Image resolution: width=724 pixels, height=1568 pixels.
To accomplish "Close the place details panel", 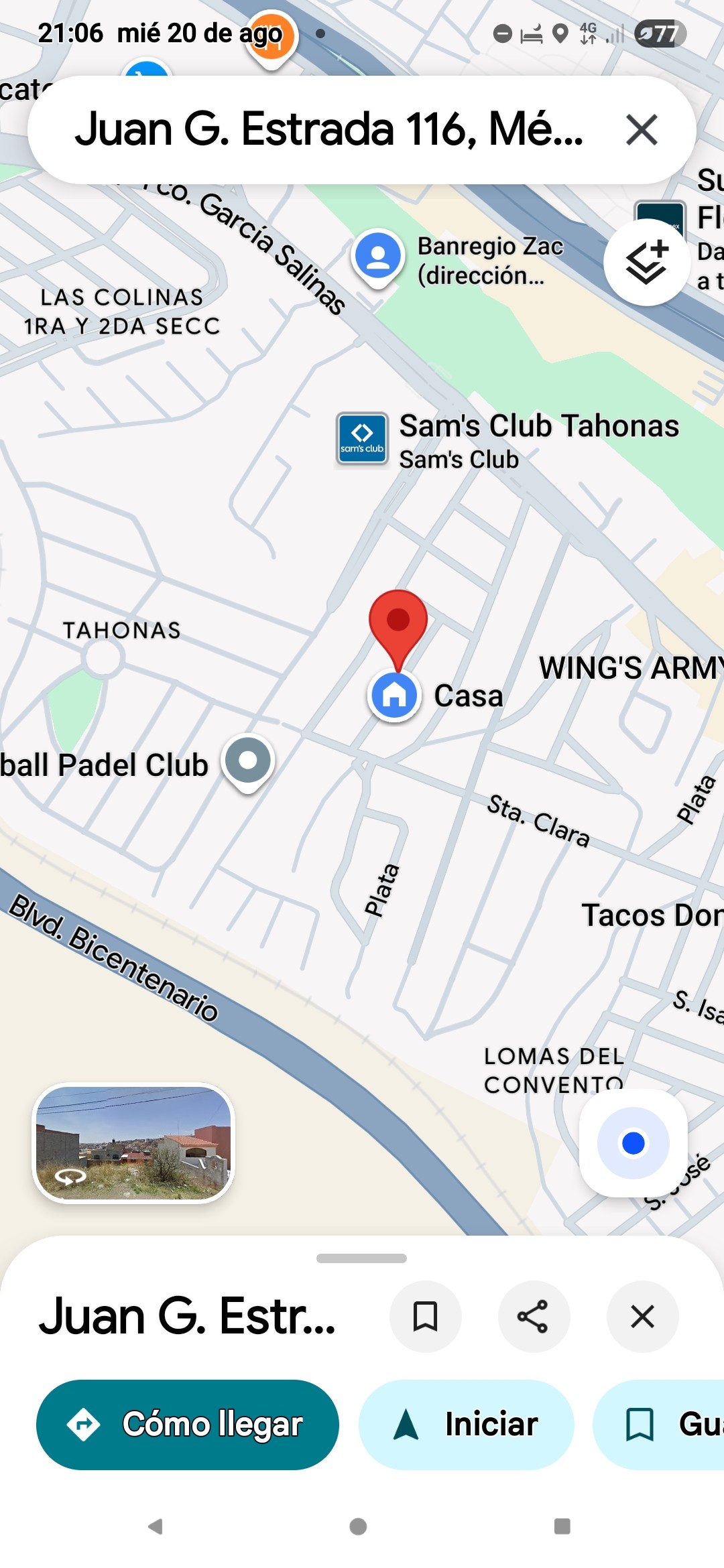I will point(642,1317).
